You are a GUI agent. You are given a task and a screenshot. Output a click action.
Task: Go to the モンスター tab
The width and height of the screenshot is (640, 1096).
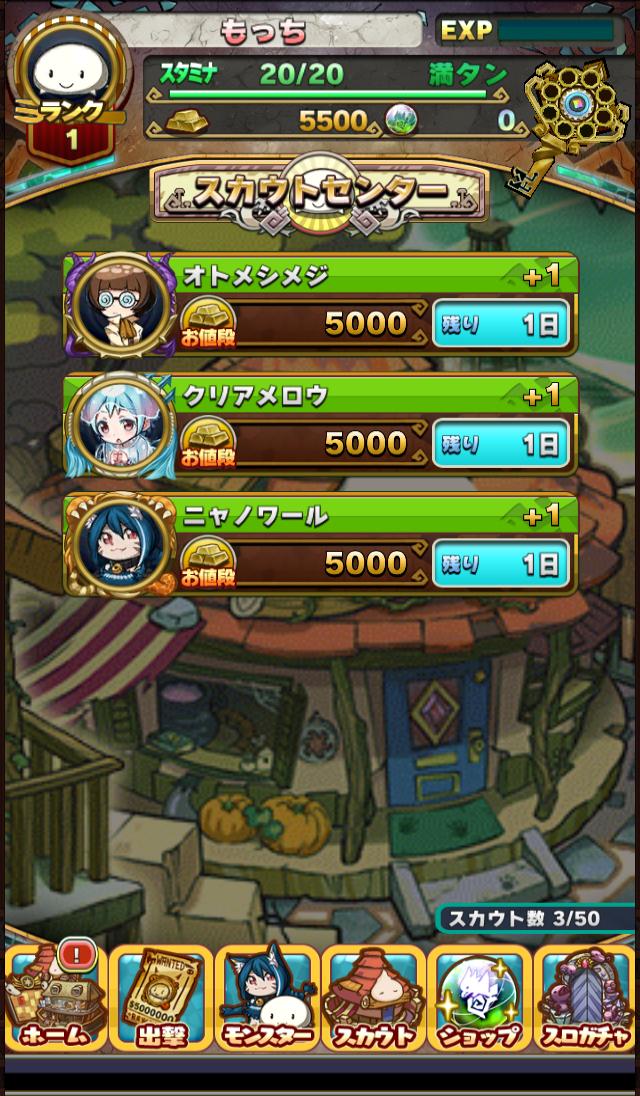pyautogui.click(x=266, y=996)
